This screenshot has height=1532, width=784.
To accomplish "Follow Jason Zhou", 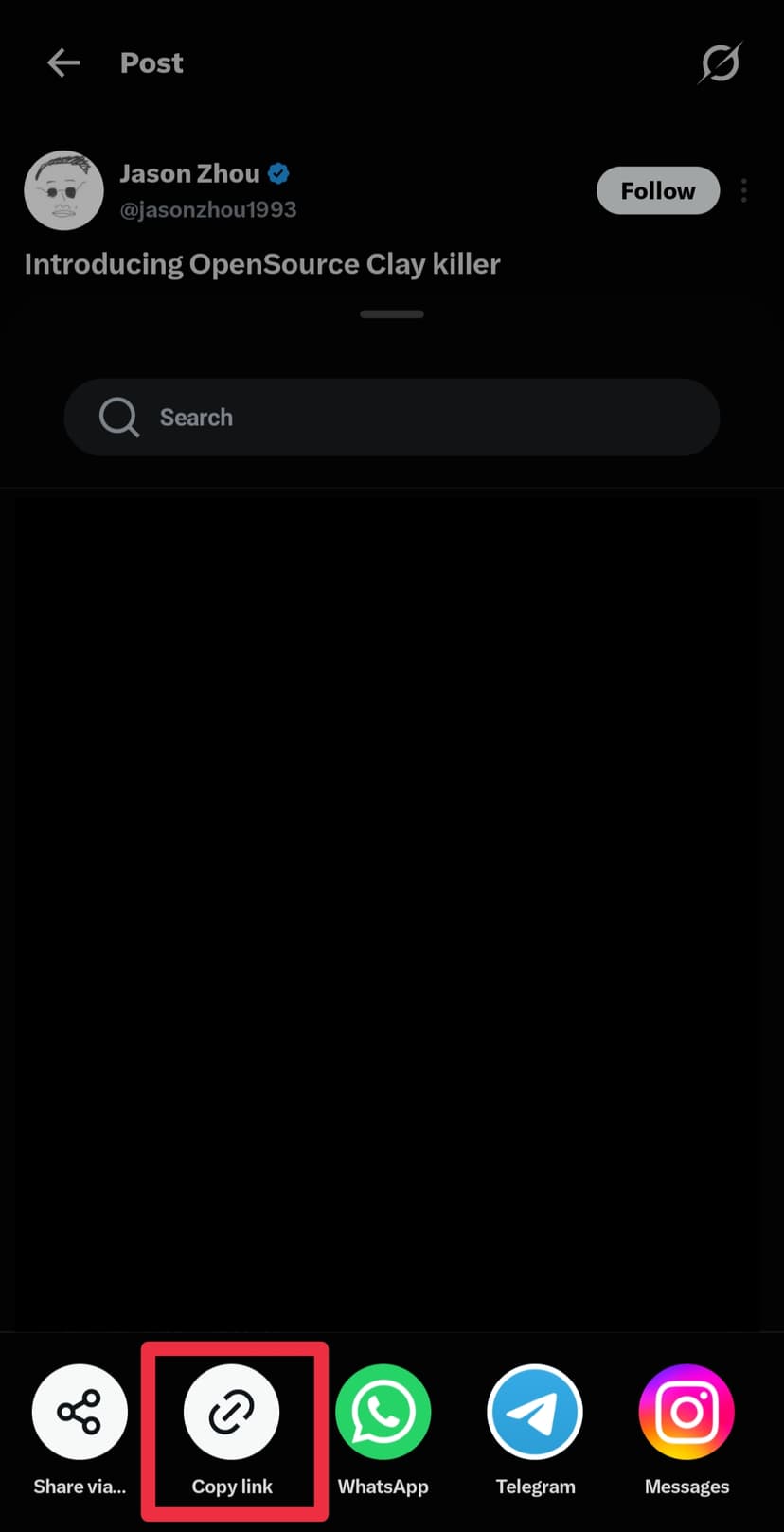I will click(x=658, y=190).
